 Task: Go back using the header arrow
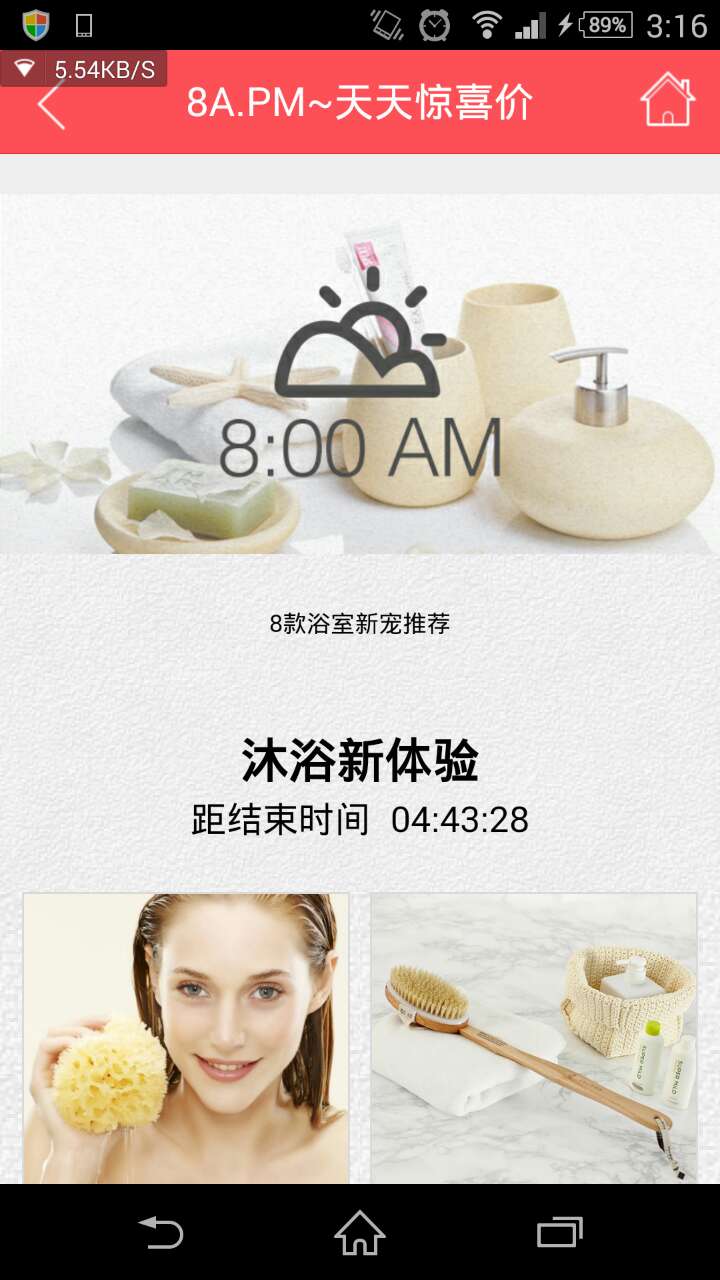(51, 103)
